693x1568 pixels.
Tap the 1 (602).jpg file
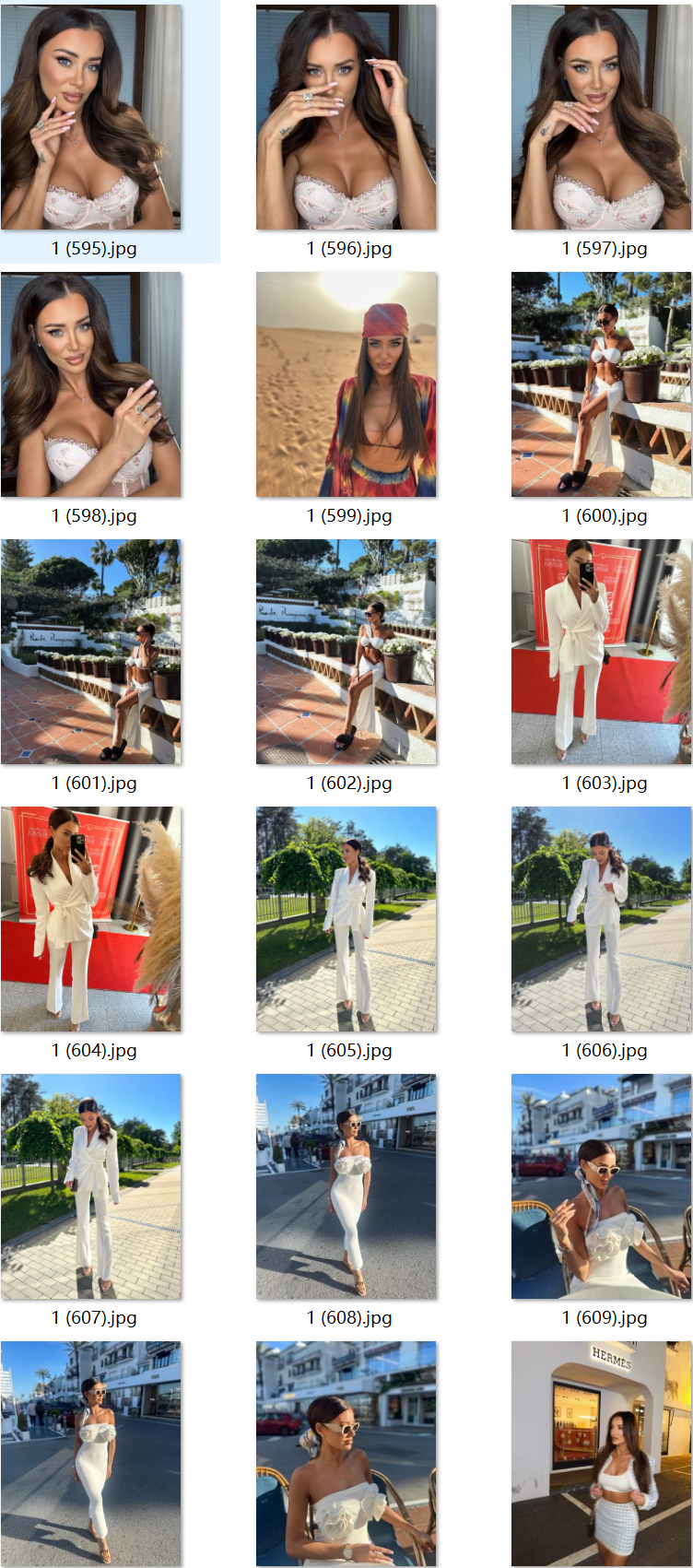[x=346, y=652]
